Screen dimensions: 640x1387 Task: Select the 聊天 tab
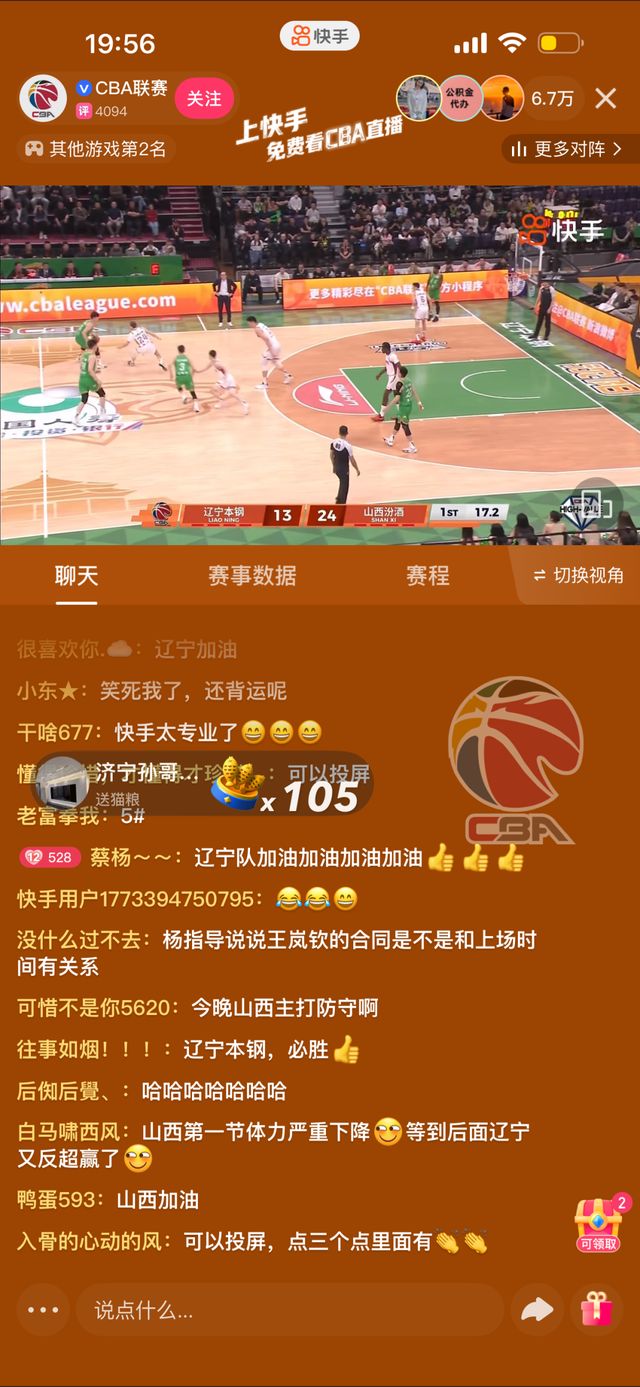coord(76,575)
